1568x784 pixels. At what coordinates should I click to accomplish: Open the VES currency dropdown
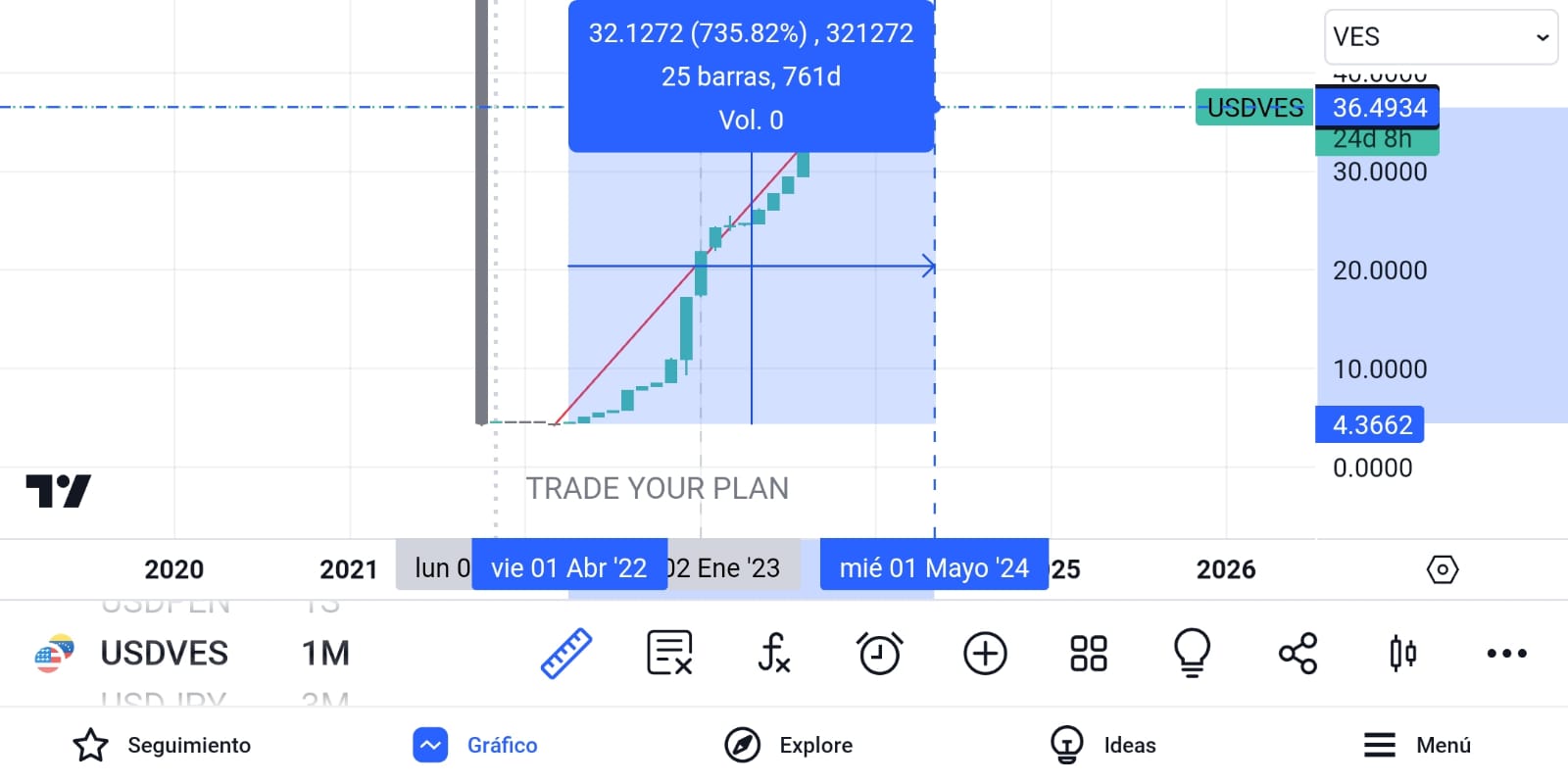[x=1440, y=37]
